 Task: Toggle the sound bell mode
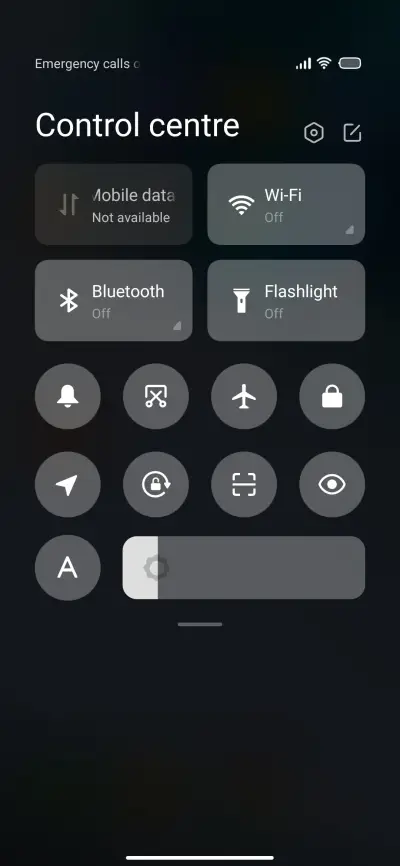pos(67,396)
